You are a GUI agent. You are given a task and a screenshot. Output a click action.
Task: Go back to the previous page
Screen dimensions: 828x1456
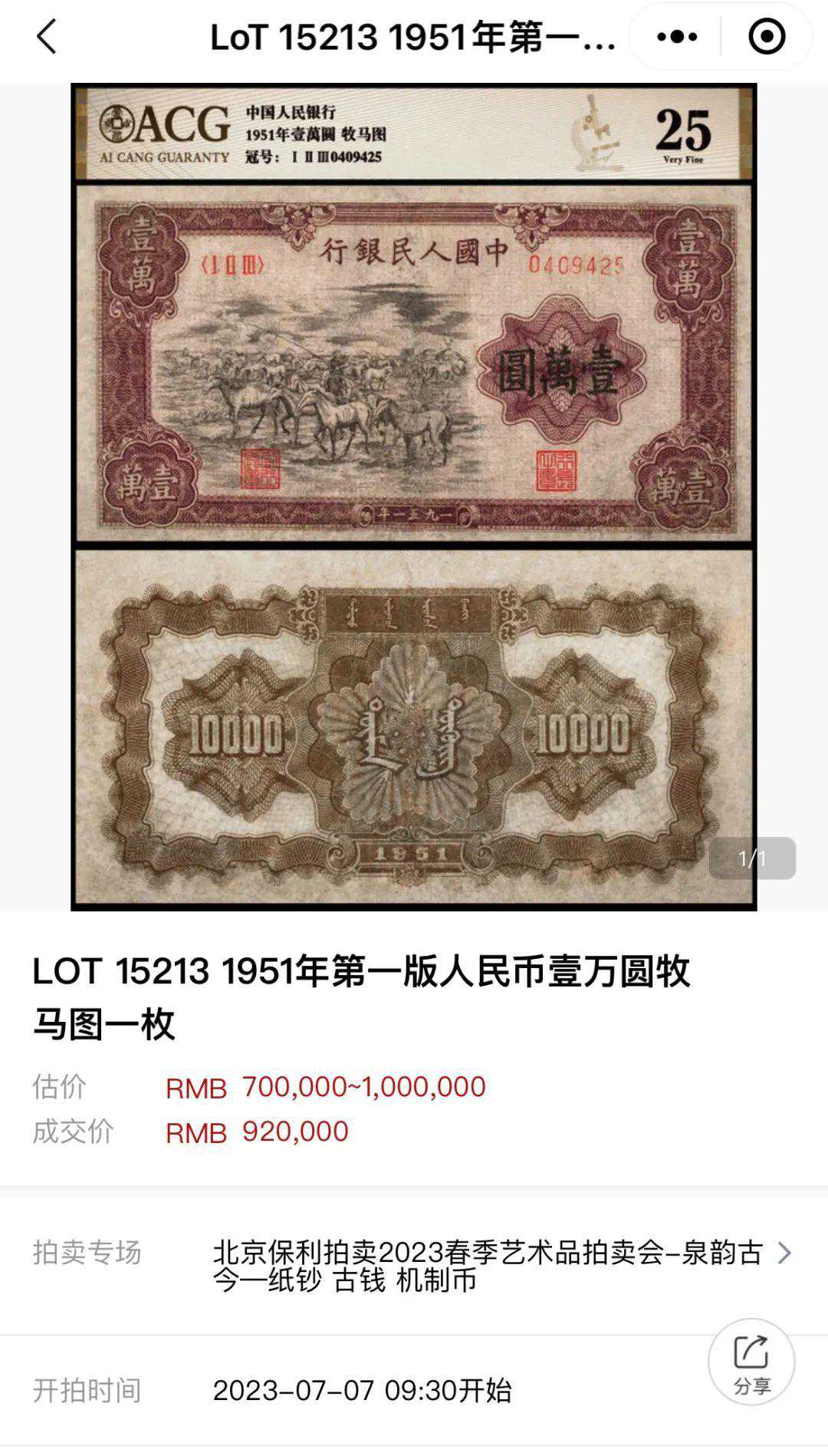47,37
